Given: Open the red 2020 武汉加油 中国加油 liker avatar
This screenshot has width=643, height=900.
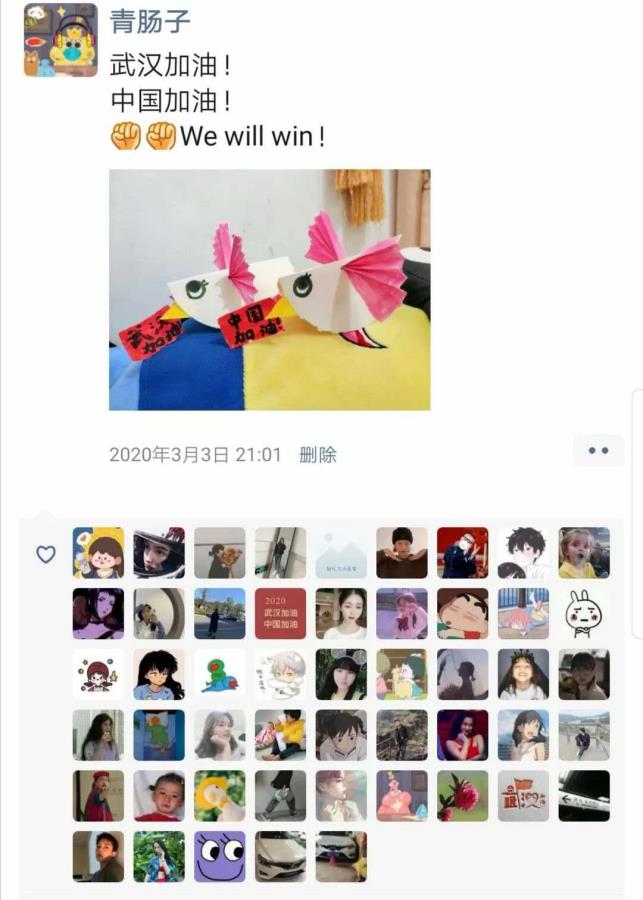Looking at the screenshot, I should tap(280, 613).
